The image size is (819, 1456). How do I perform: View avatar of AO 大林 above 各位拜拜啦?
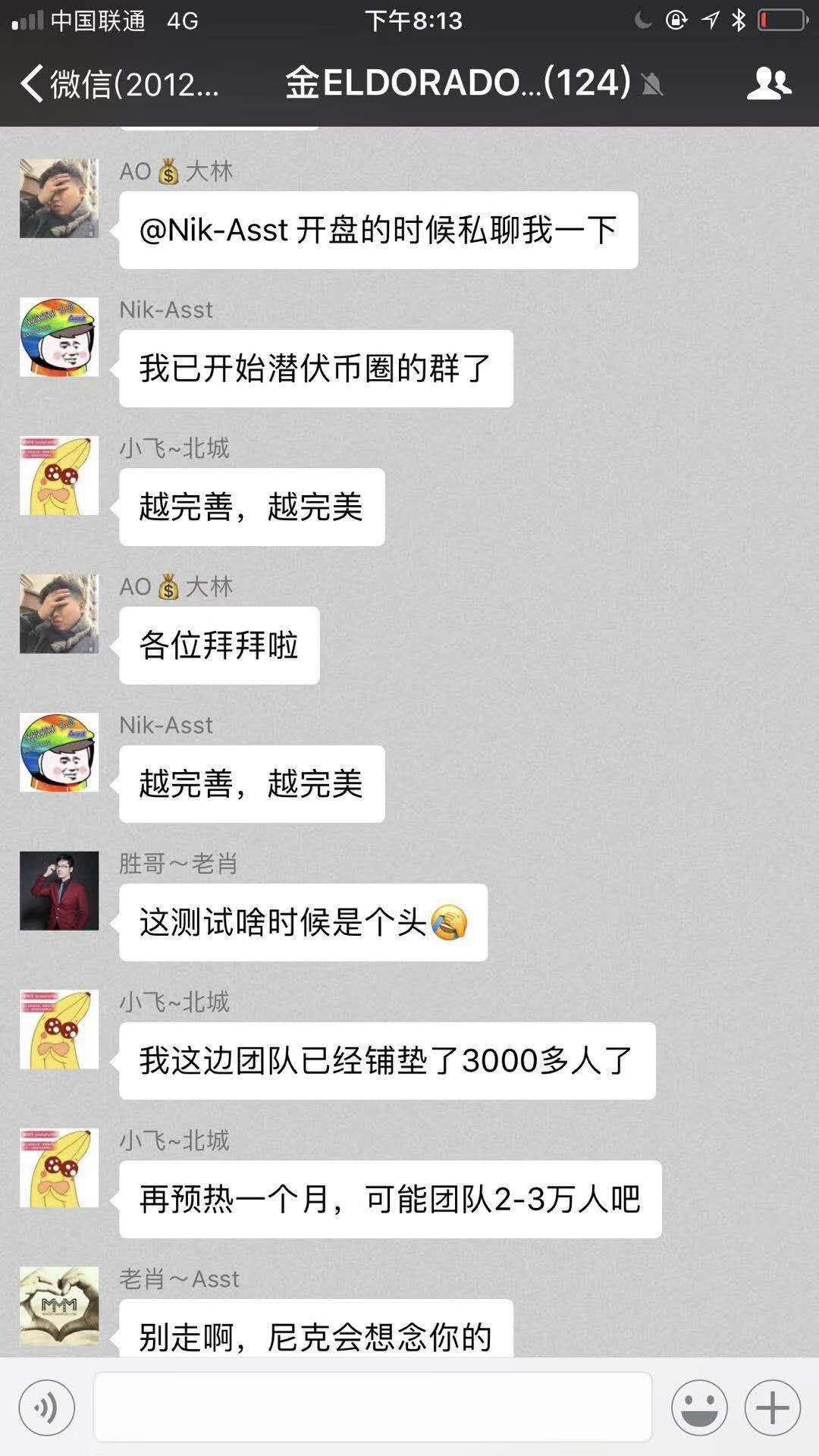pyautogui.click(x=59, y=613)
